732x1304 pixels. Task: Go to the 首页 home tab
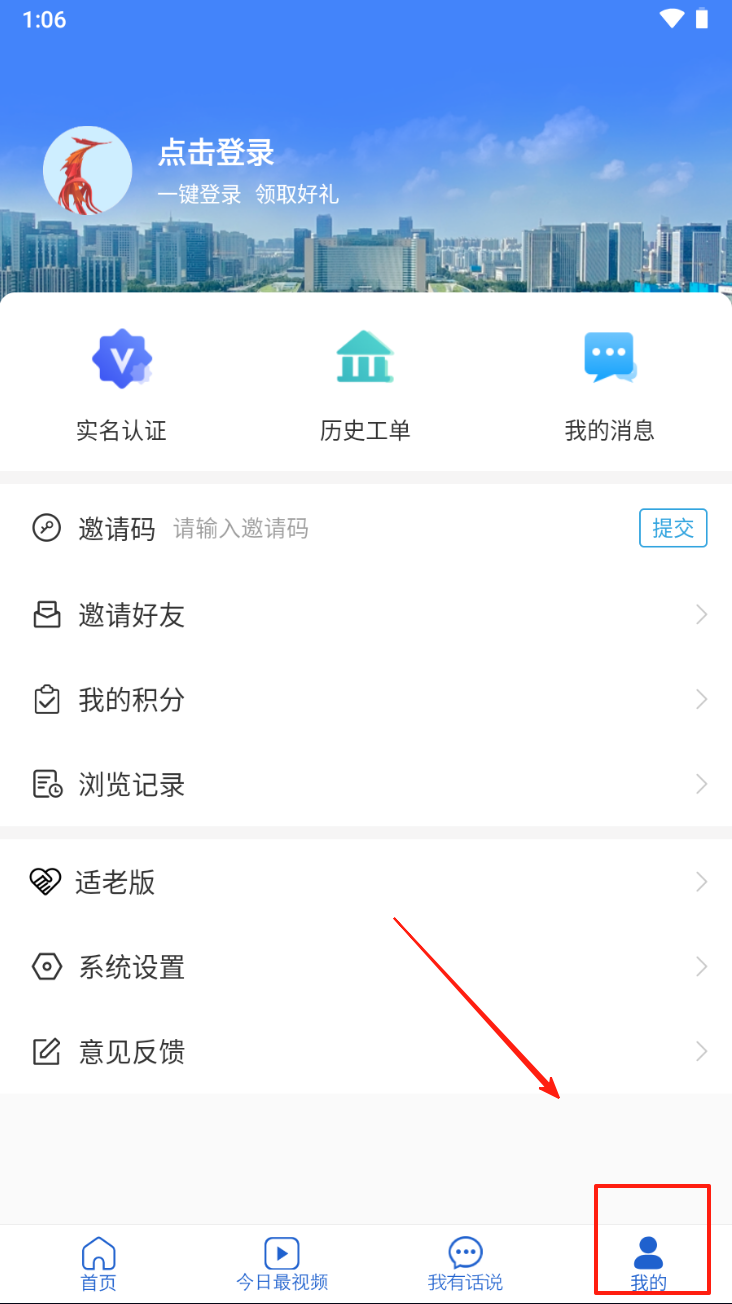(x=98, y=1264)
